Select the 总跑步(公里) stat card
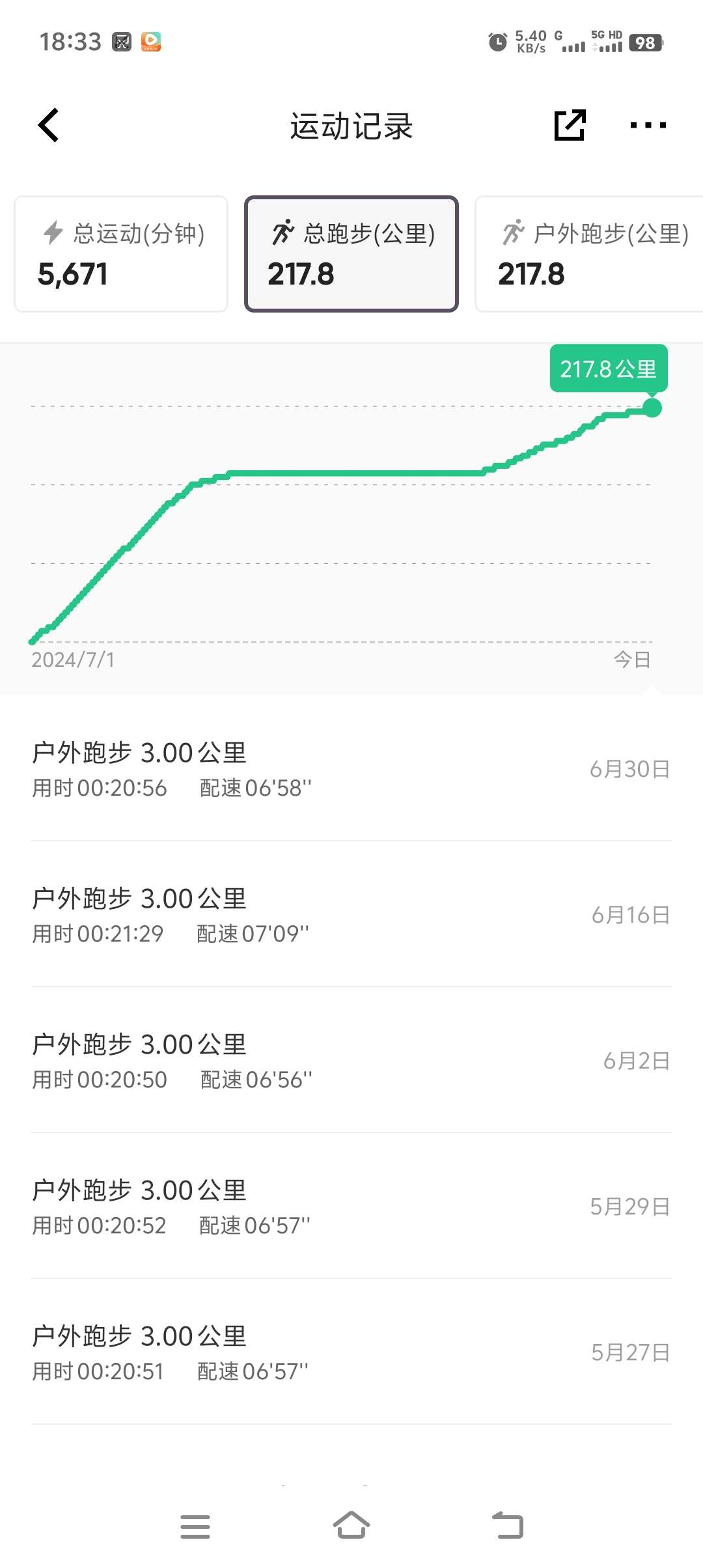 tap(351, 254)
